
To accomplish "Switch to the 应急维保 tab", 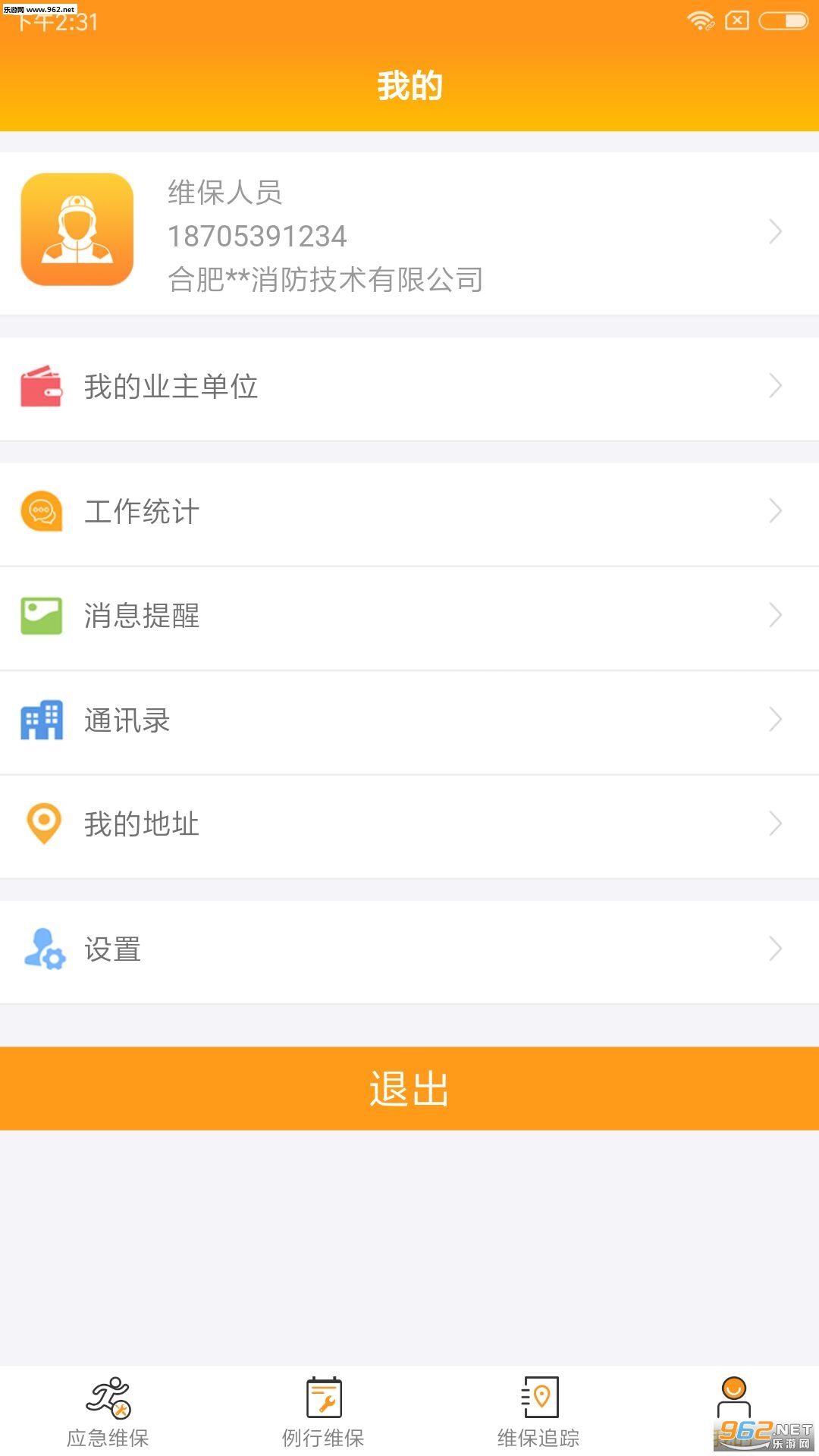I will click(108, 1412).
